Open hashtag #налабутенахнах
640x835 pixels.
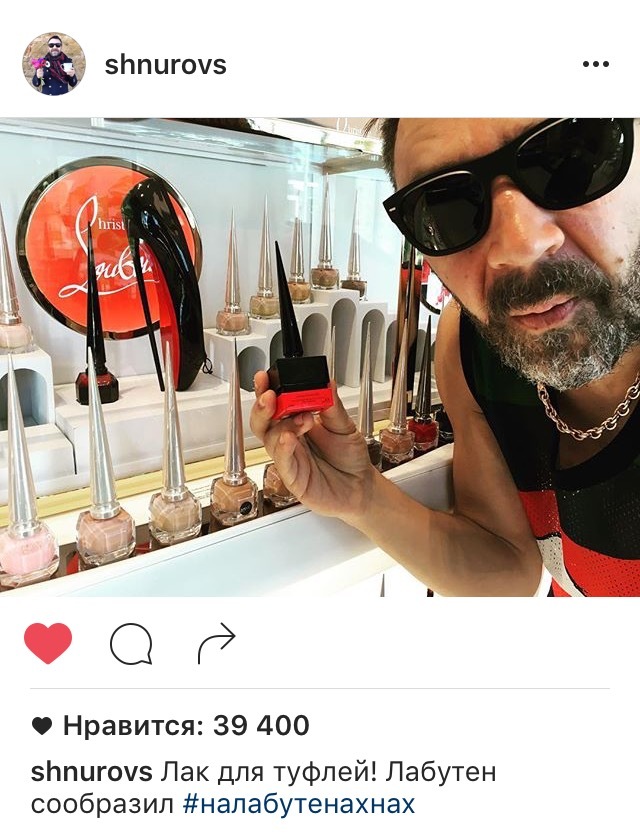point(299,803)
